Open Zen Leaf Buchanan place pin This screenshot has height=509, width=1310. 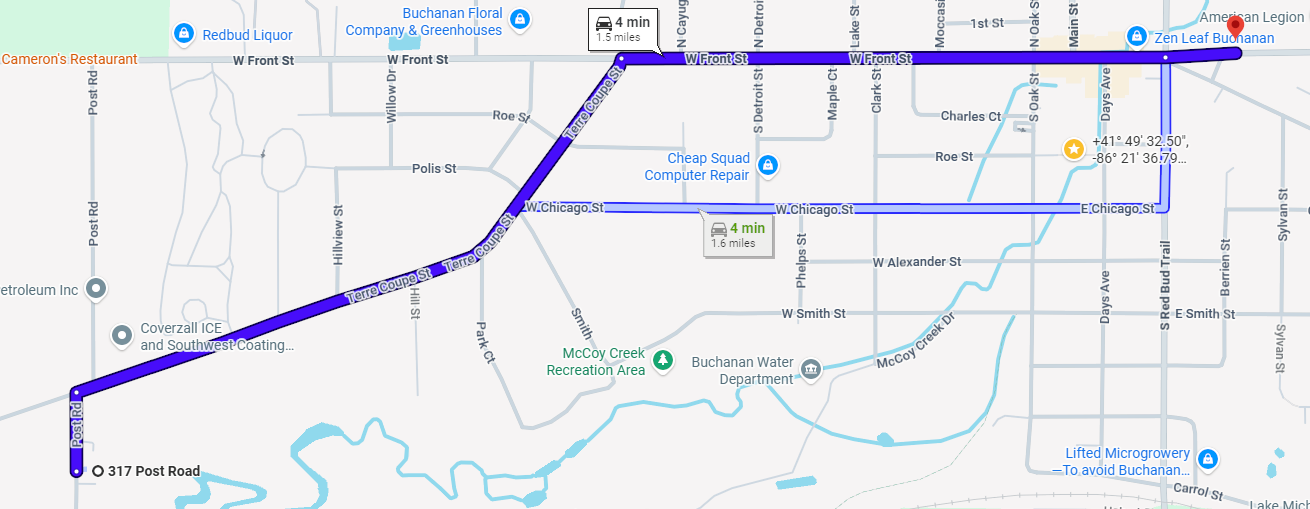1136,36
